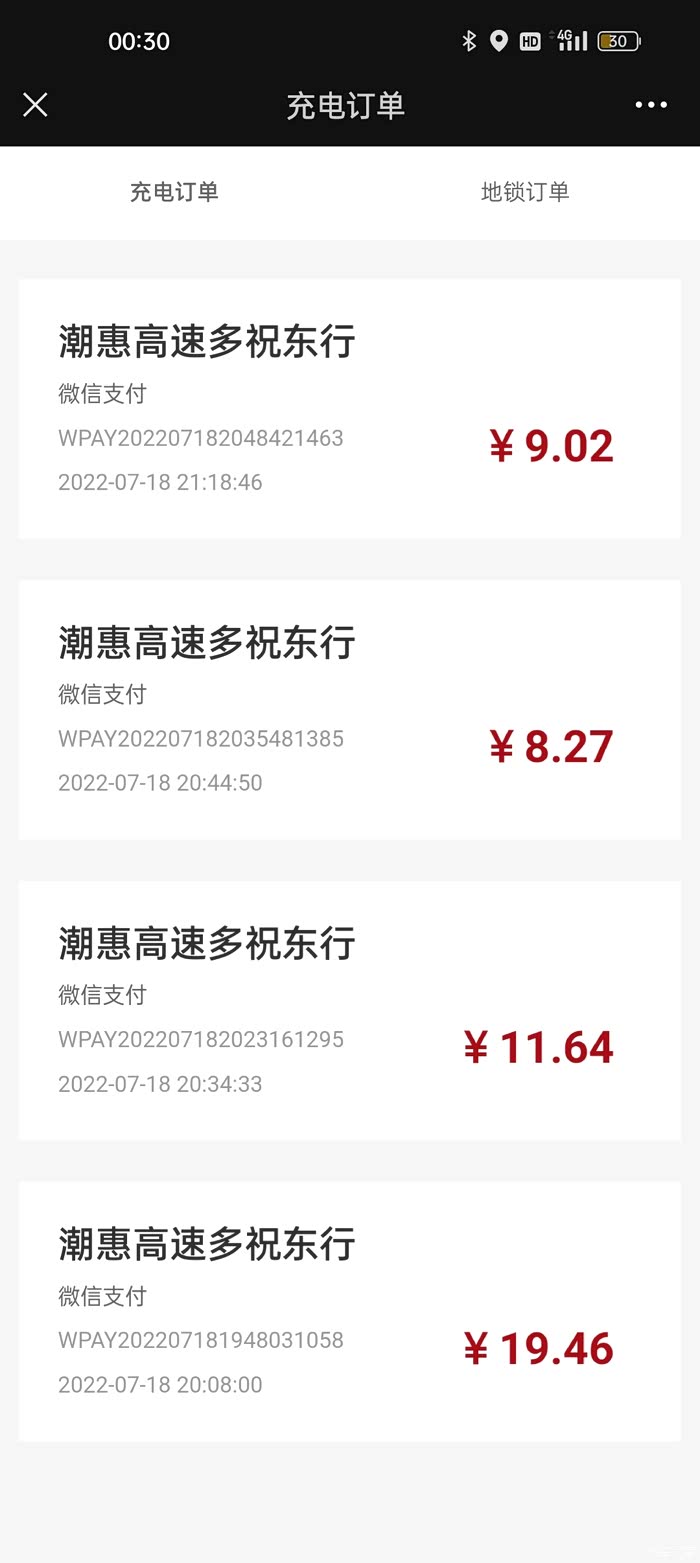View the ¥8.27 charging order

[x=349, y=710]
